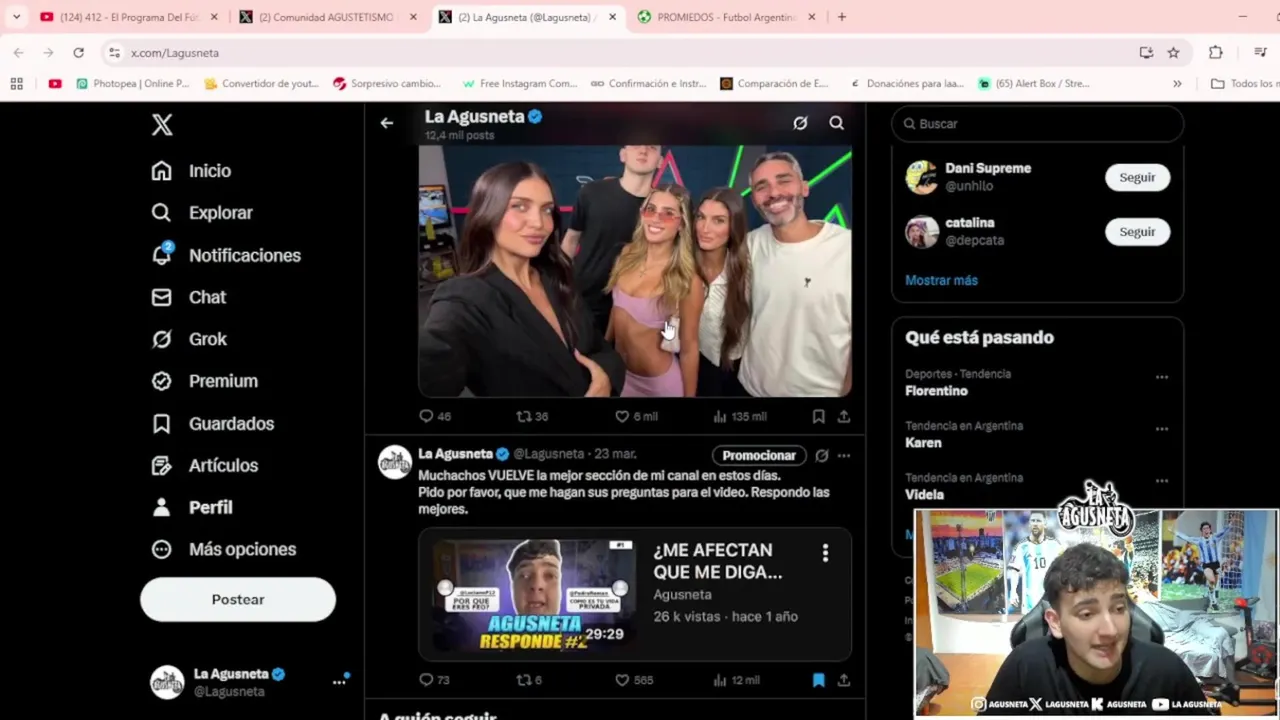The height and width of the screenshot is (720, 1280).
Task: Open the profile search magnifier icon
Action: click(x=836, y=123)
